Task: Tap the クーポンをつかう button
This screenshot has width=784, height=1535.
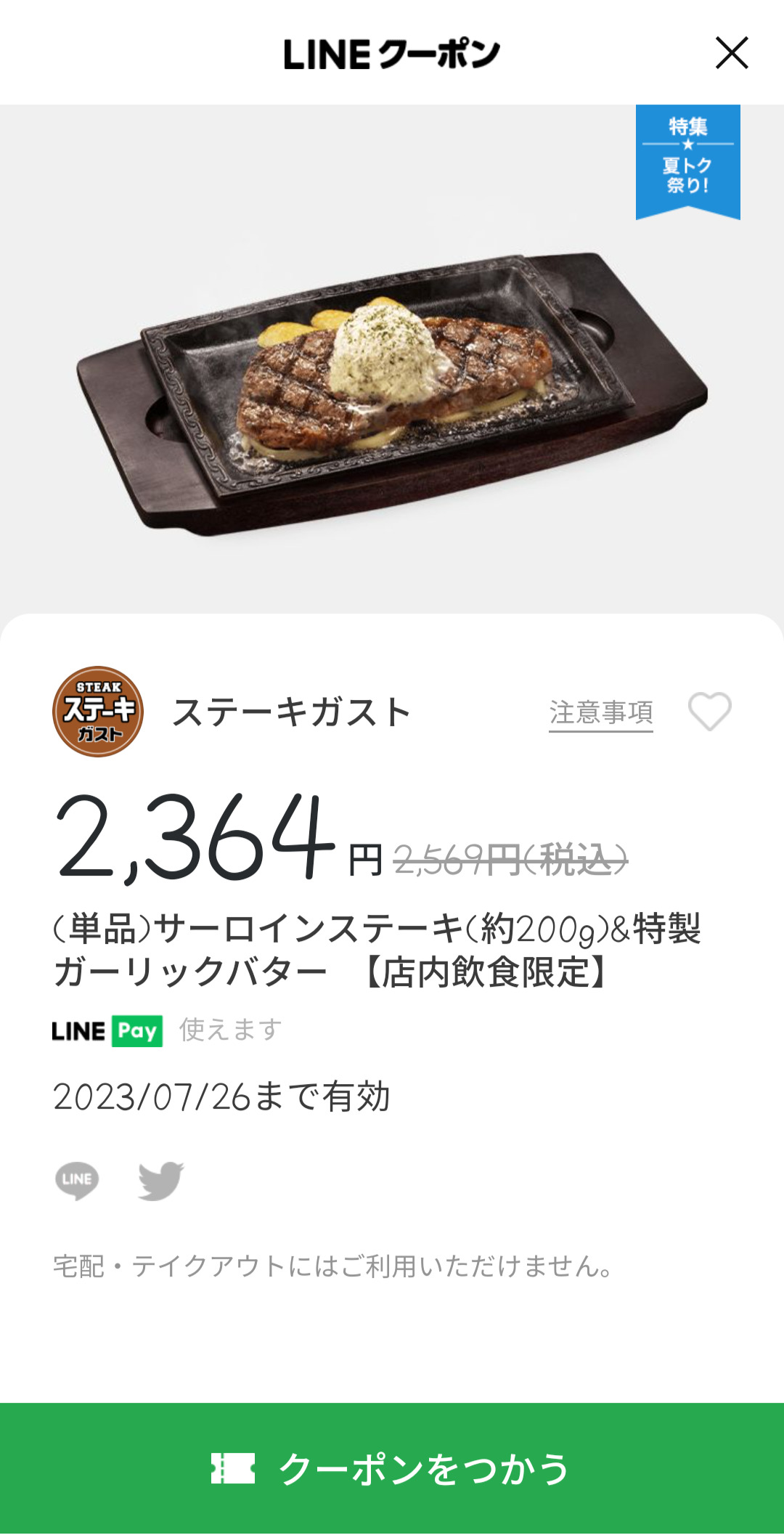Action: (392, 1468)
